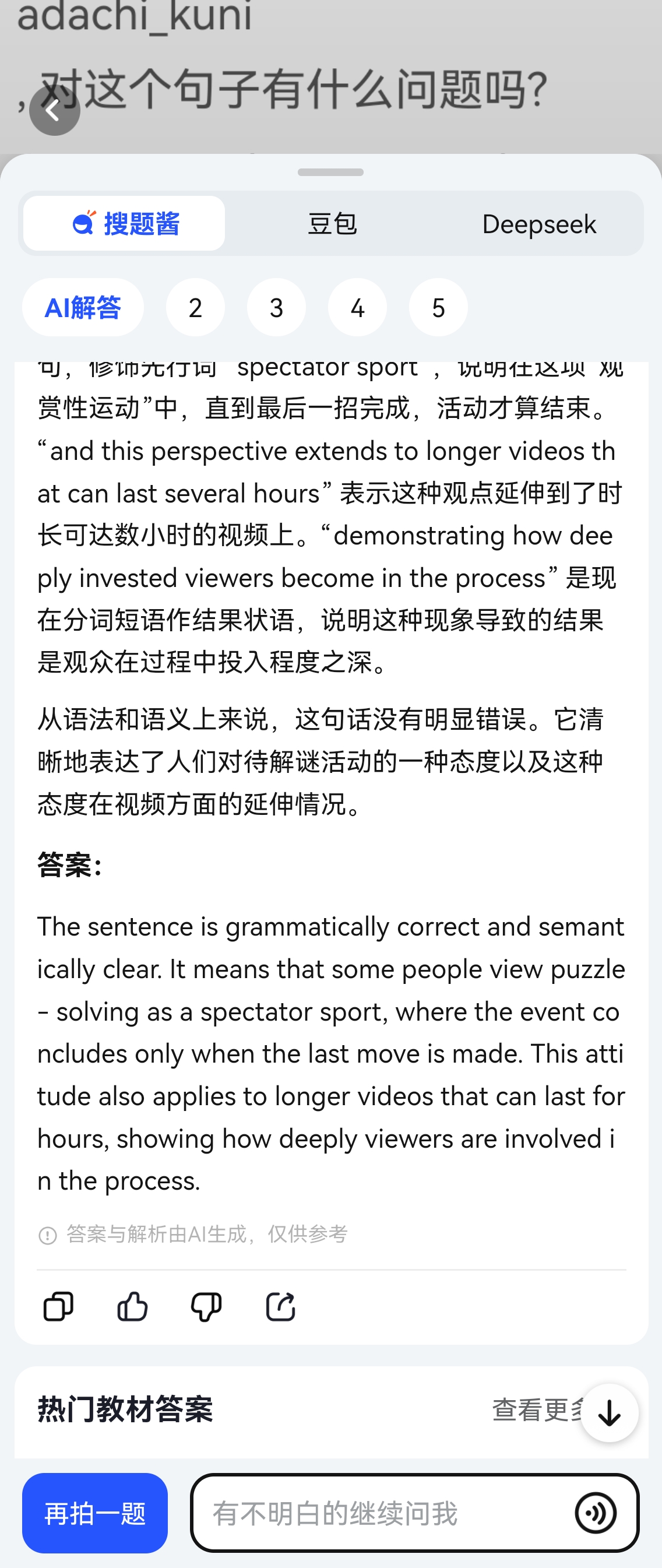
Task: Open answer number 5
Action: click(438, 307)
